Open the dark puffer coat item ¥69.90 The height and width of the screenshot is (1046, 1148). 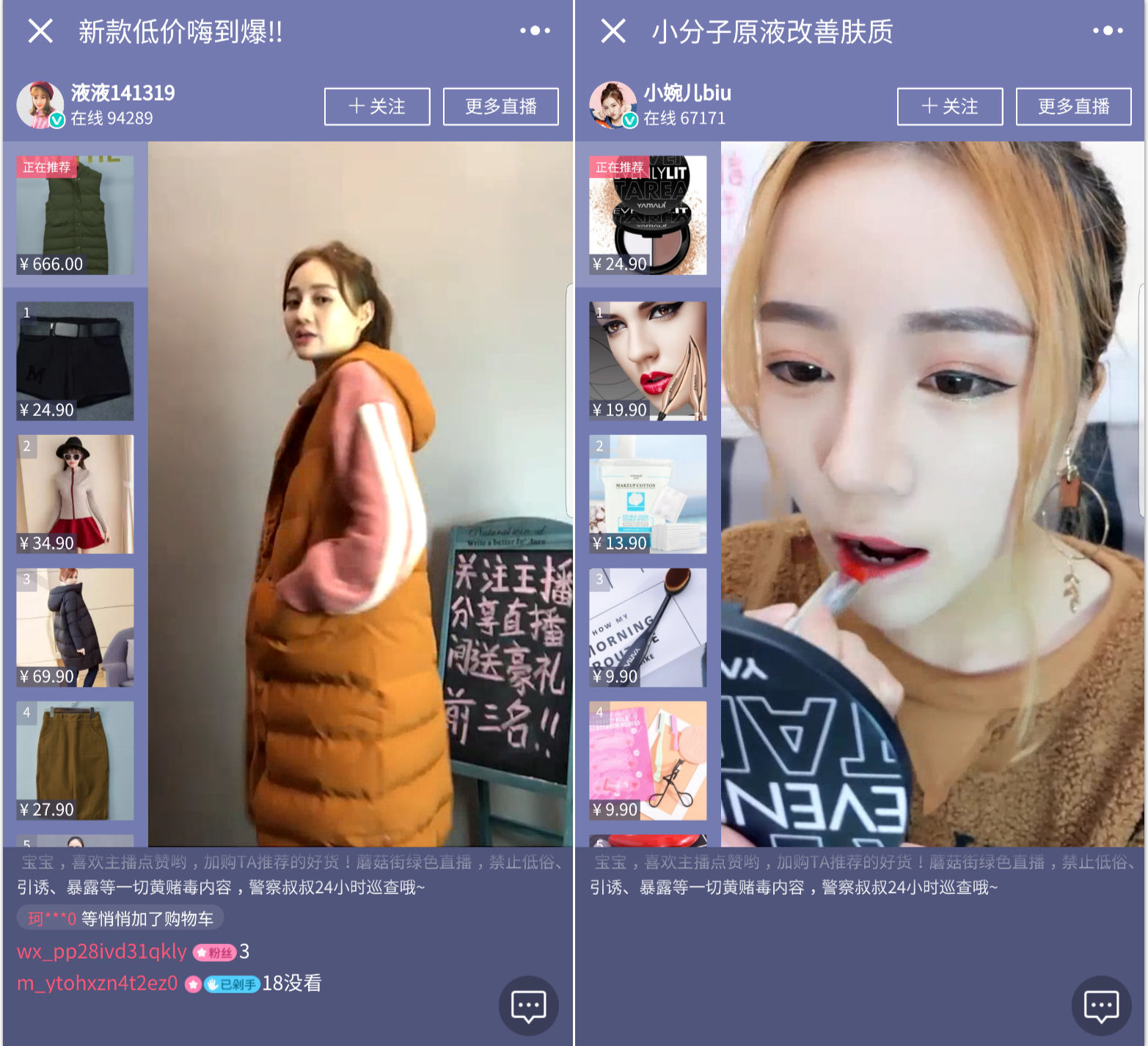point(75,627)
